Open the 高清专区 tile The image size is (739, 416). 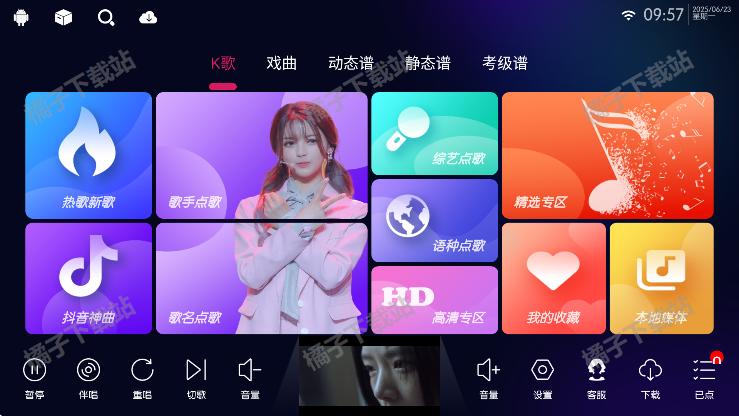[x=434, y=300]
